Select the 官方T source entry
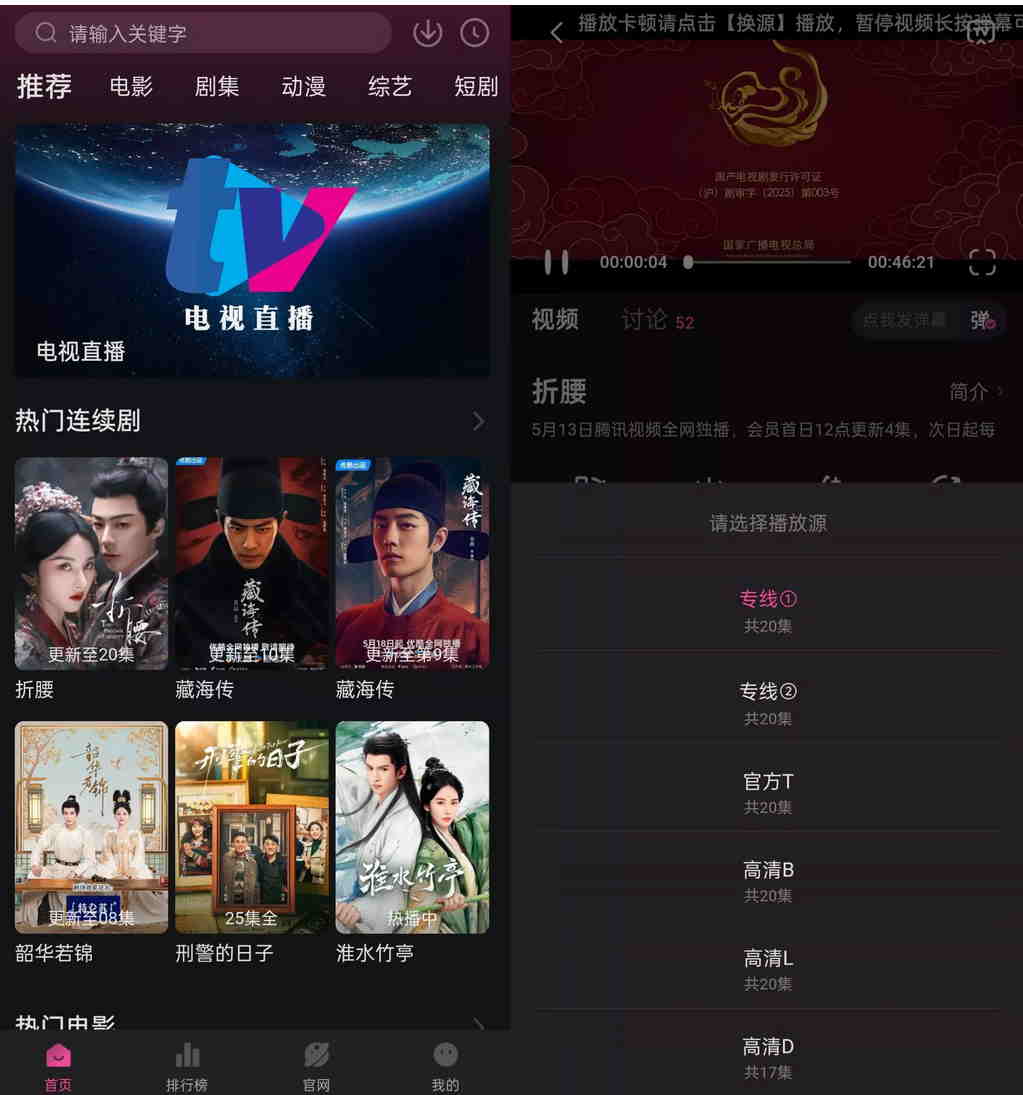 point(766,781)
